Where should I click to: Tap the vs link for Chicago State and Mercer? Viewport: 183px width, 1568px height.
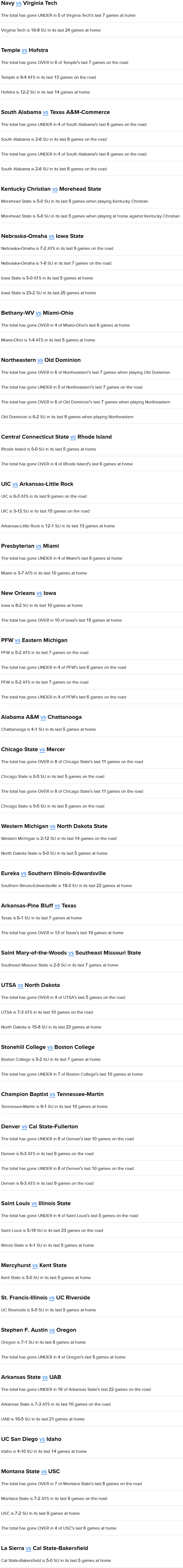click(43, 749)
